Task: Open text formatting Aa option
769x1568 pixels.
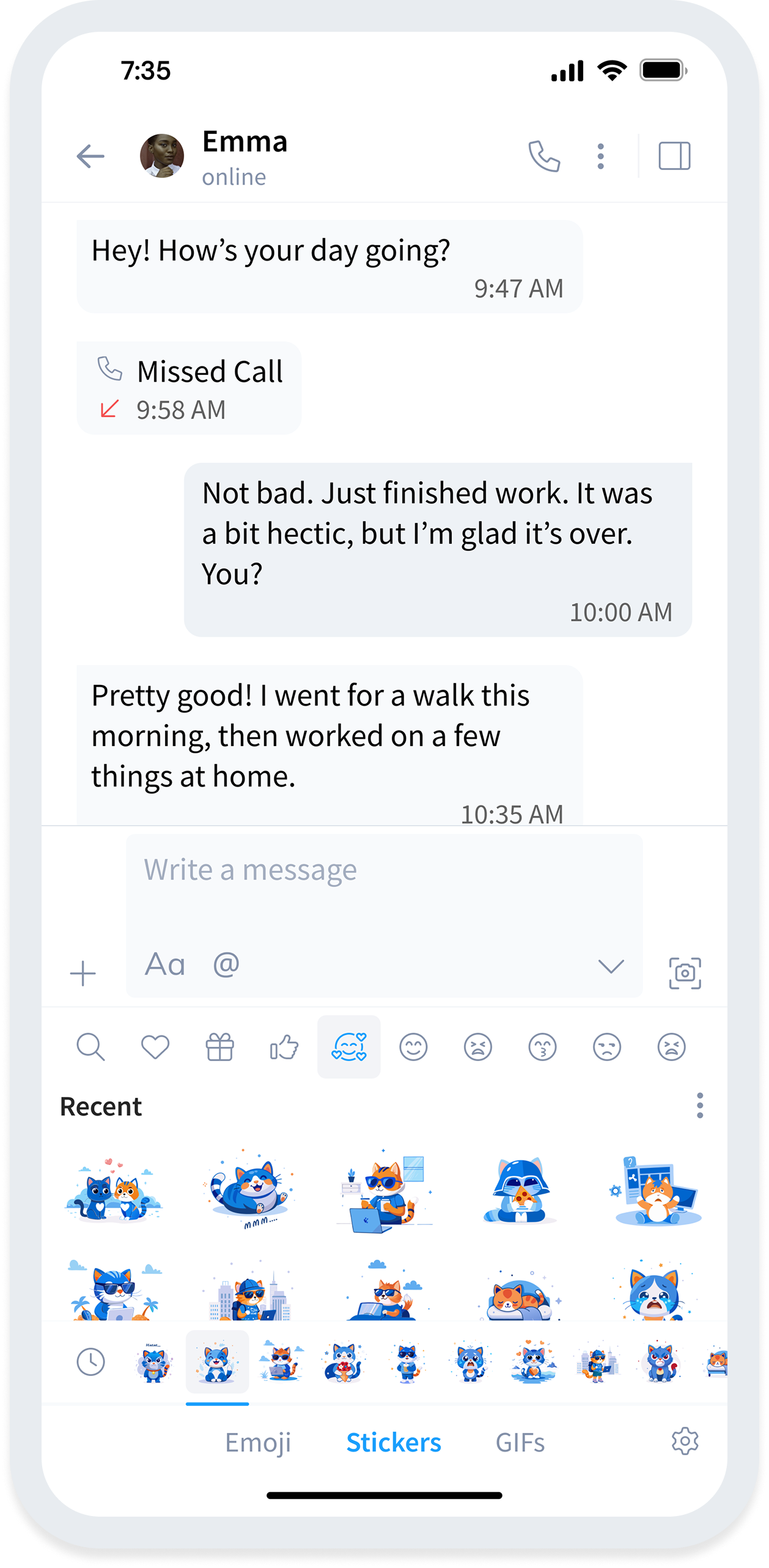Action: [164, 964]
